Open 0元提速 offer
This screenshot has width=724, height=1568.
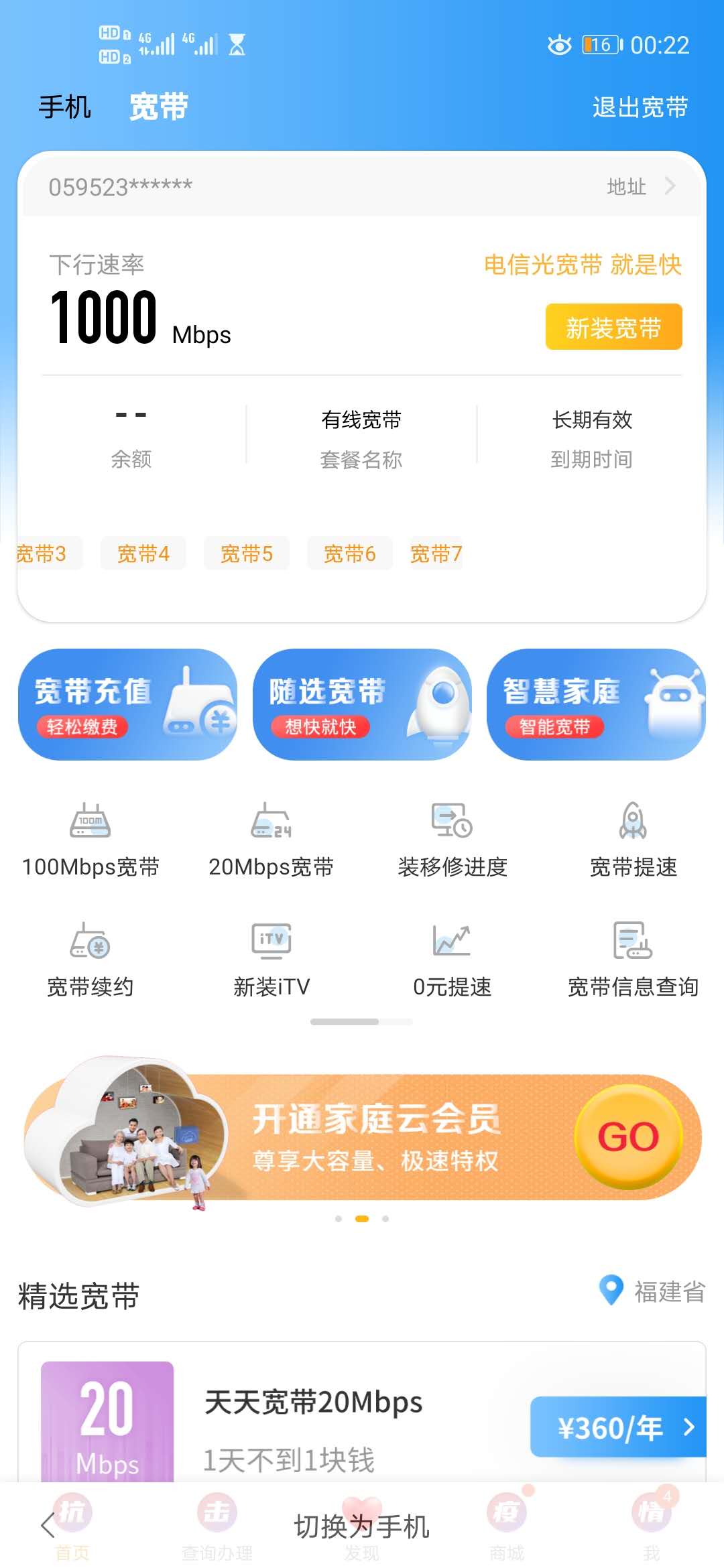click(x=452, y=960)
